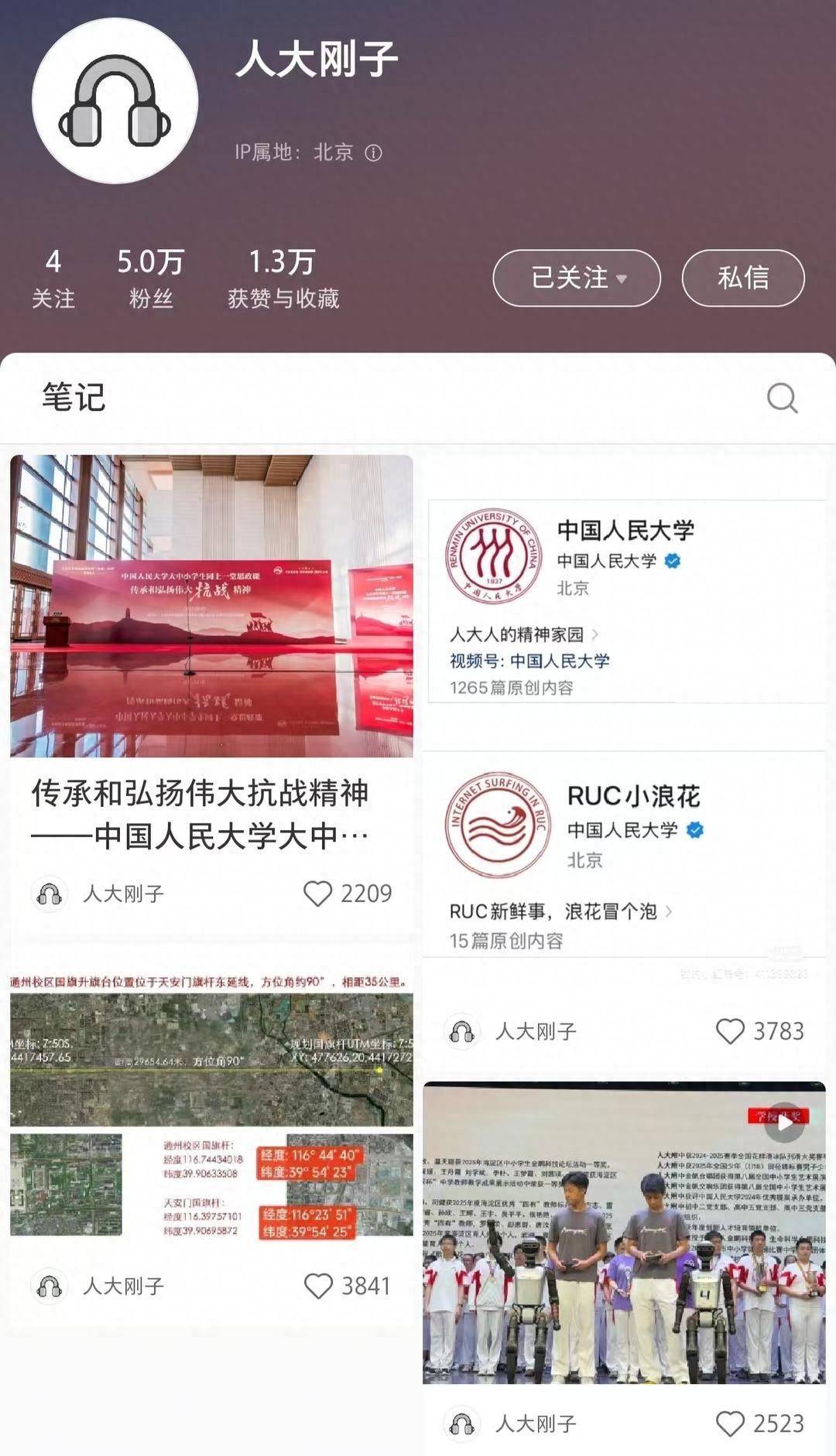Send a private message via 私信
836x1456 pixels.
(742, 278)
